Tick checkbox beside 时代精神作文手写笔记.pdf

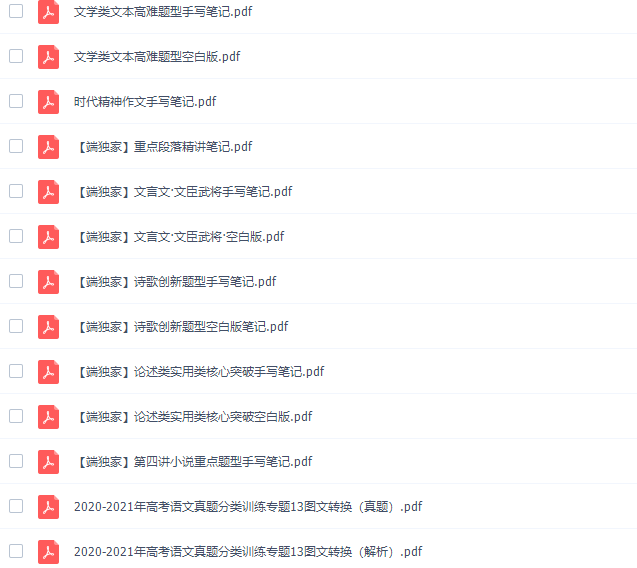[x=16, y=101]
